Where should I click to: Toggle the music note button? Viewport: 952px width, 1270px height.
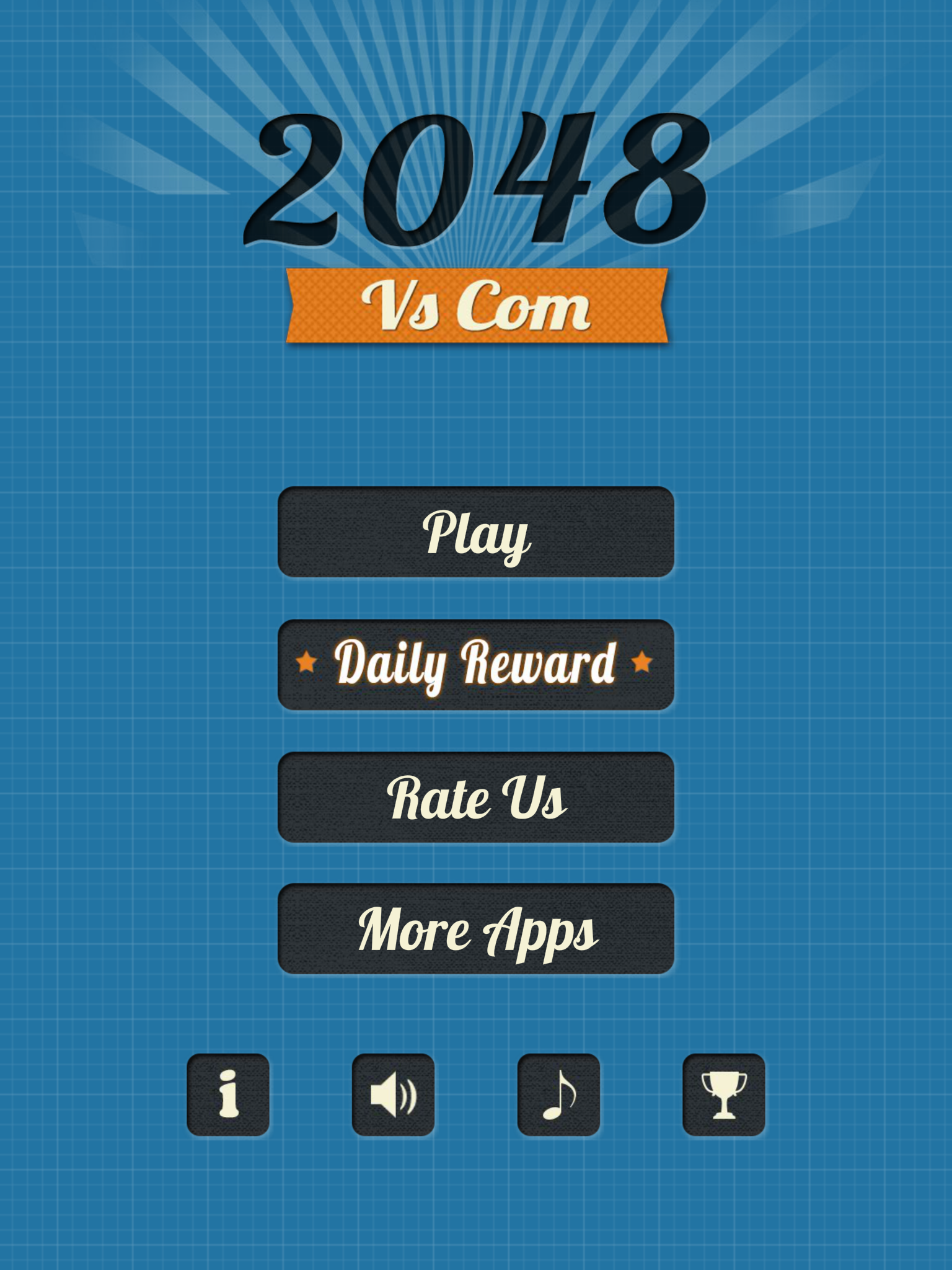(x=558, y=1095)
